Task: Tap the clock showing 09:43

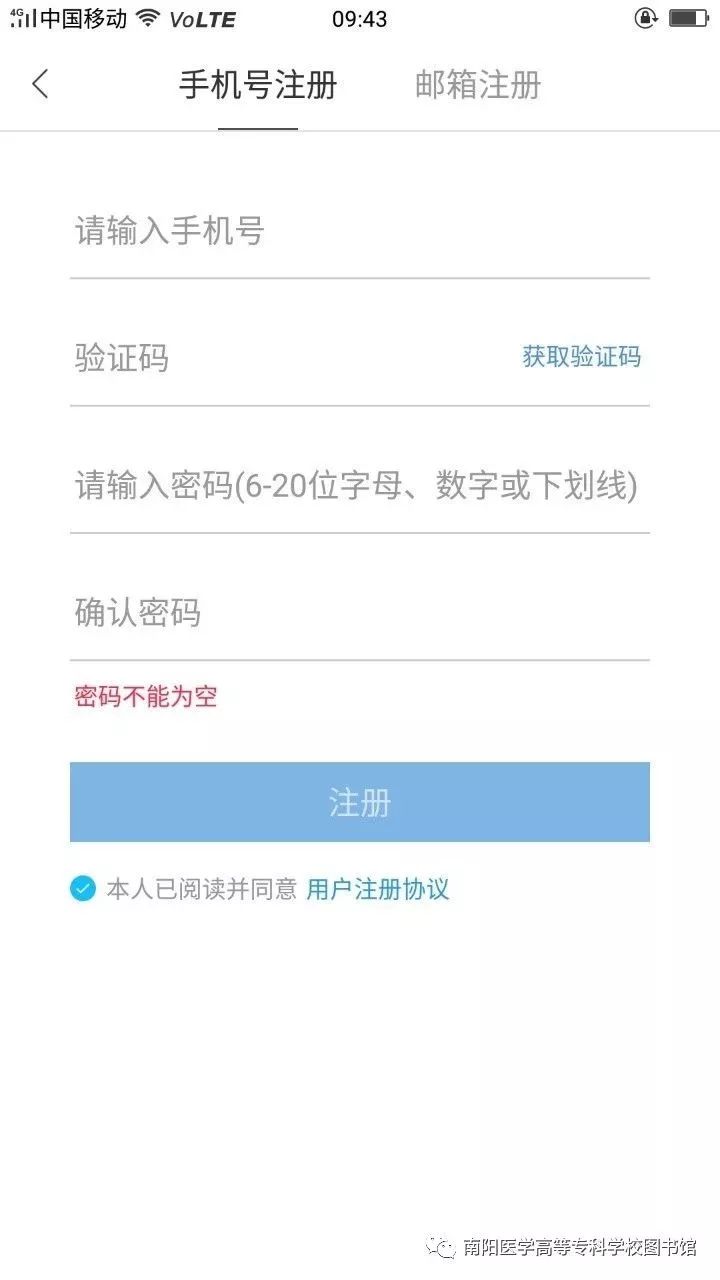Action: point(360,17)
